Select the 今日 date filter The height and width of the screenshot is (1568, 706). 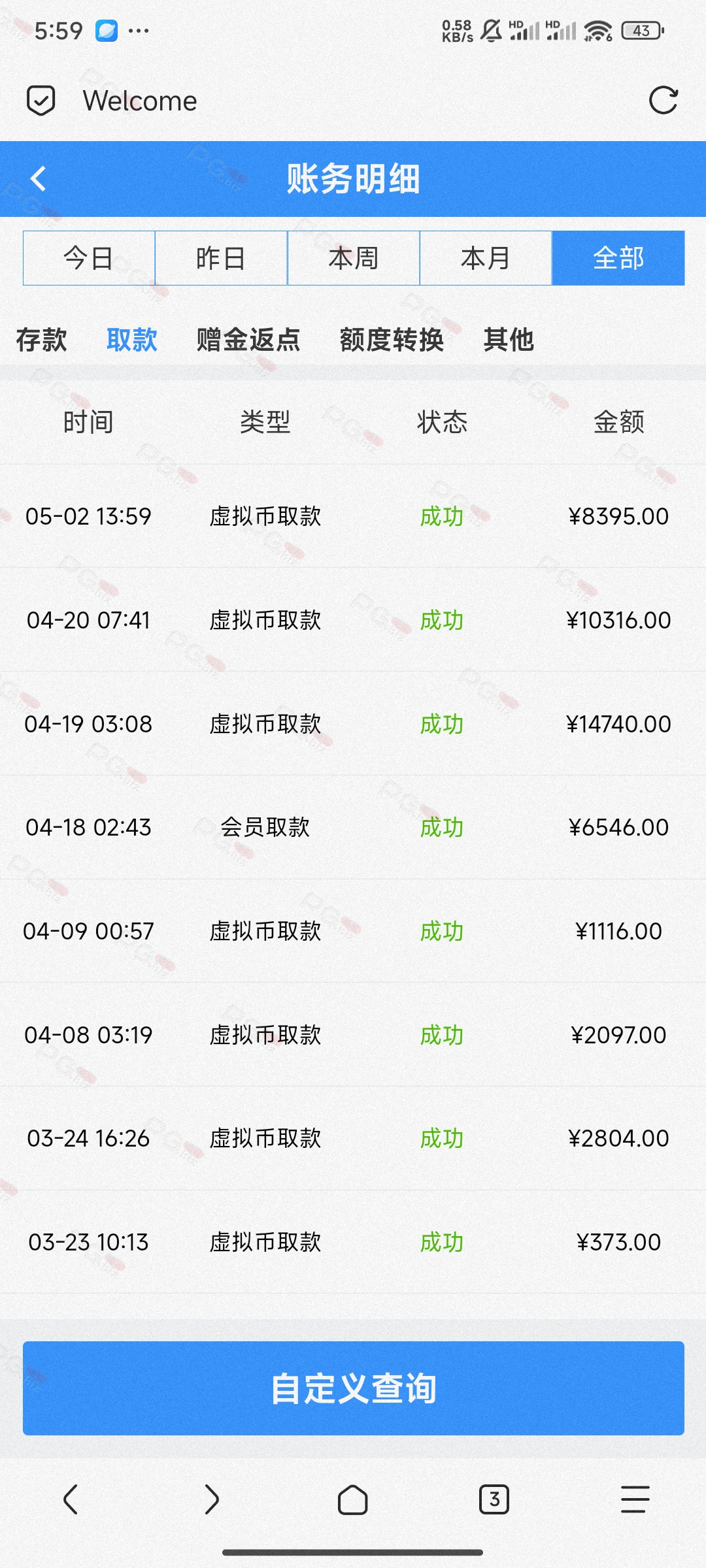[x=89, y=258]
